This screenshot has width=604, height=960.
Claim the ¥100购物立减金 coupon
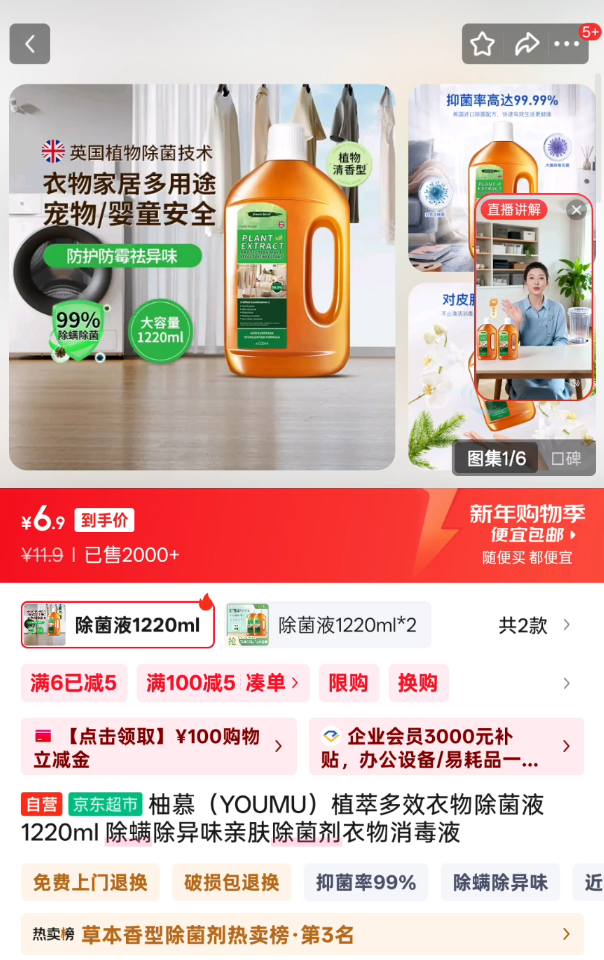tap(159, 747)
